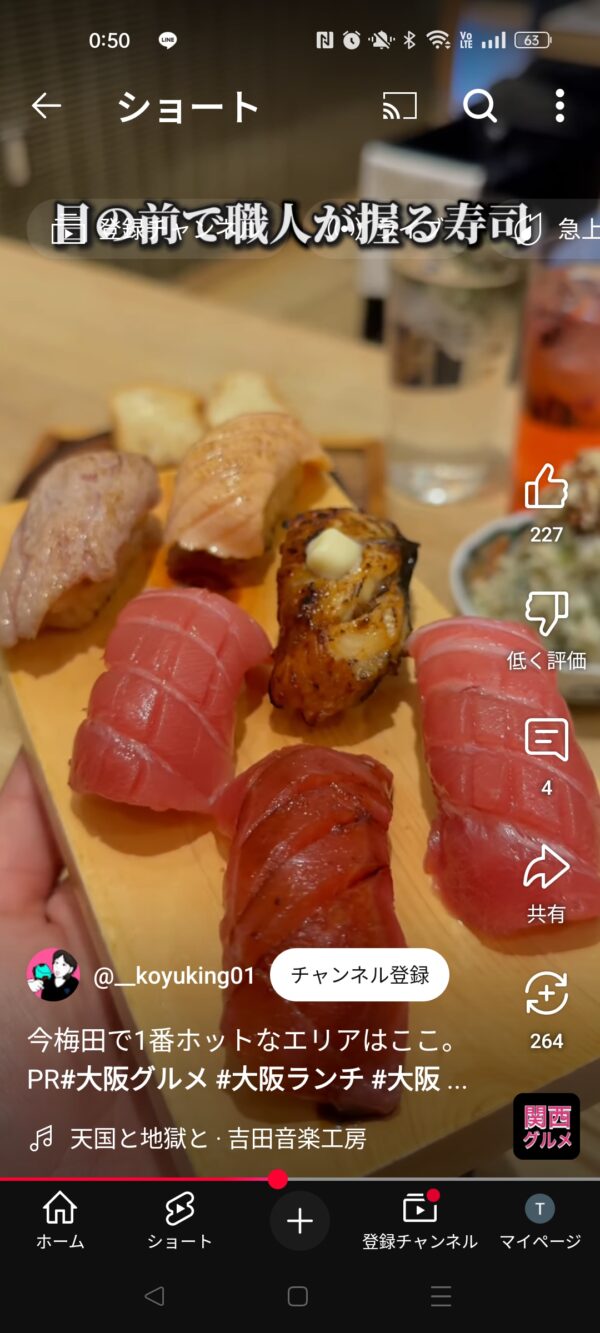Expand the video description text
The image size is (600, 1333).
coord(246,1080)
